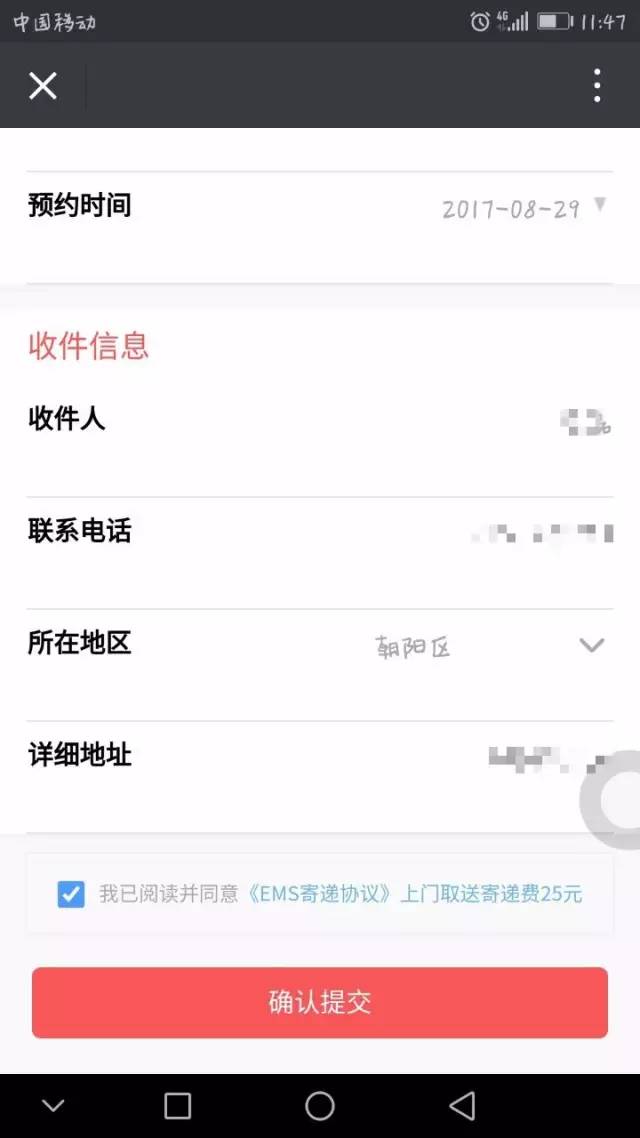Image resolution: width=640 pixels, height=1138 pixels.
Task: Open the 《EMS寄递协议》 link
Action: 319,894
